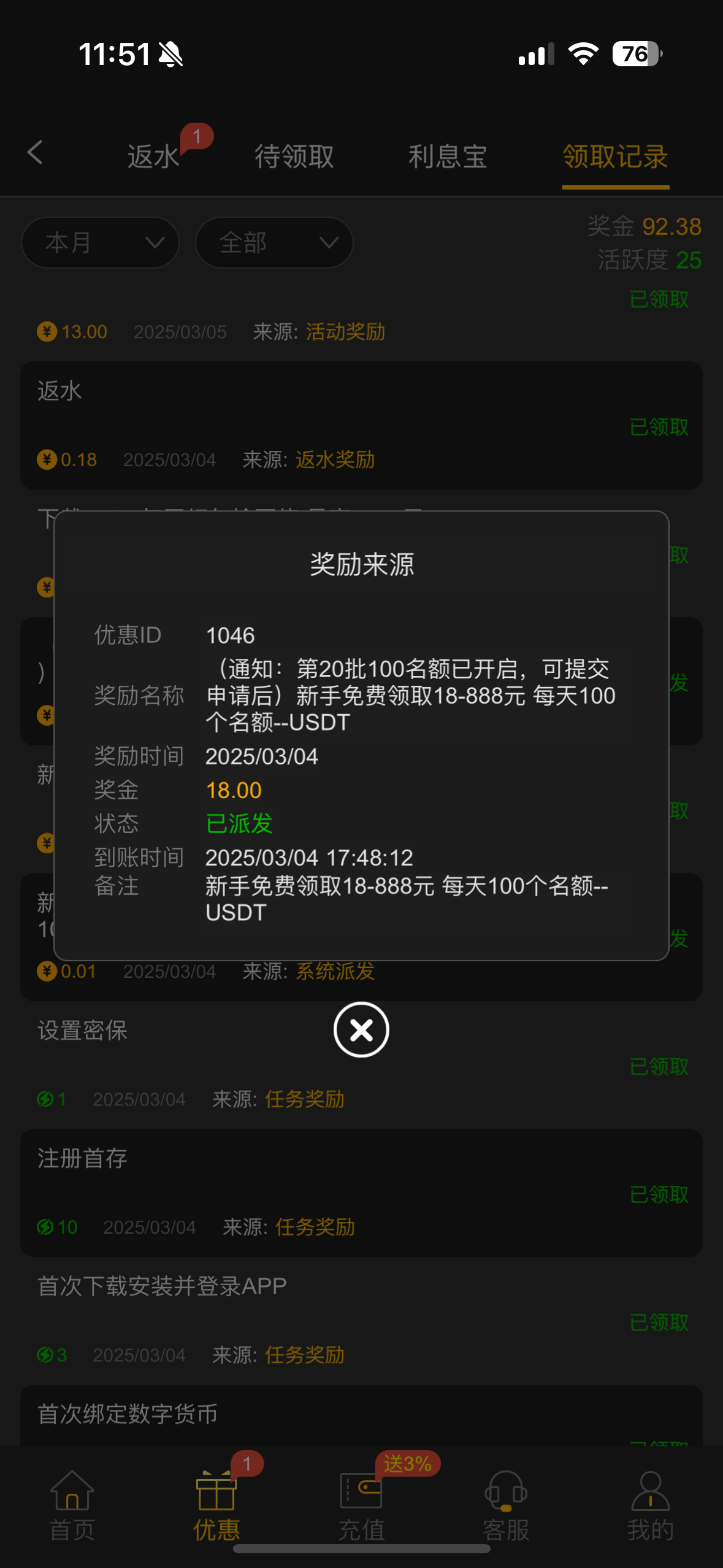Switch to the 利息宝 tab

click(x=448, y=156)
